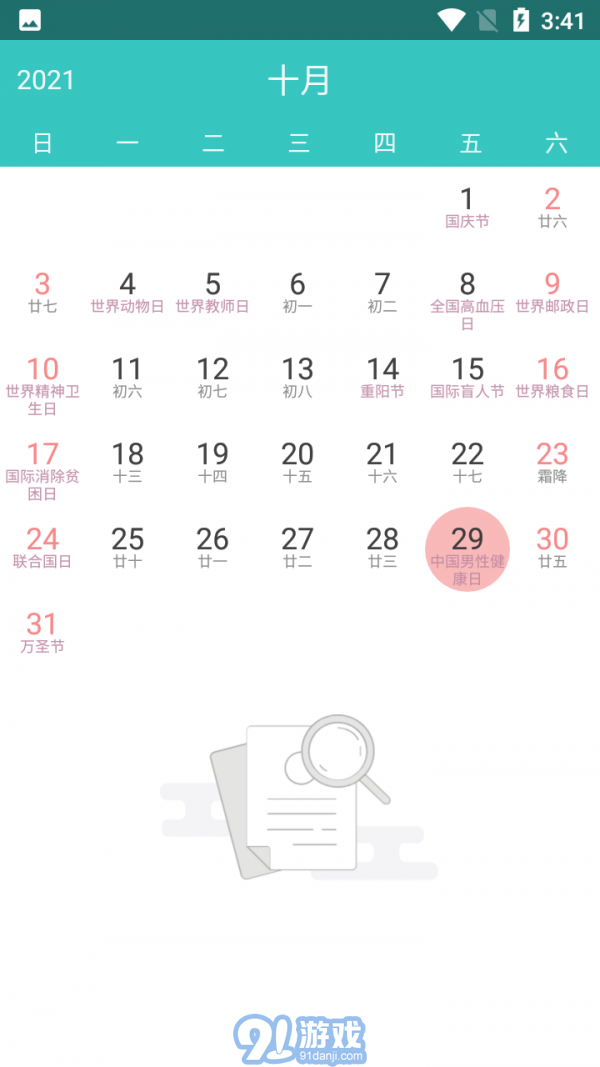600x1067 pixels.
Task: Tap October 20 (十五)
Action: 297,462
